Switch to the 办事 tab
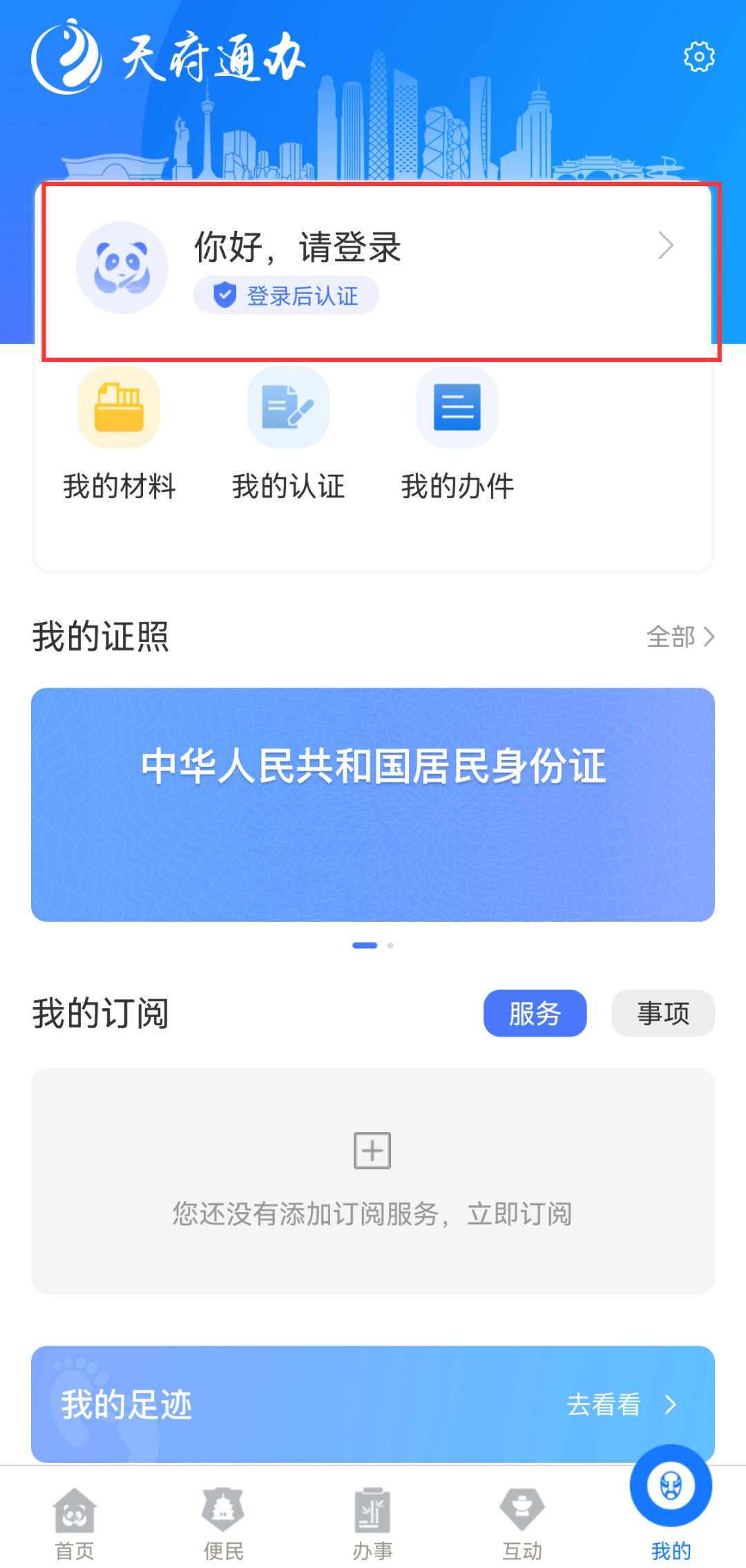746x1568 pixels. click(x=372, y=1524)
